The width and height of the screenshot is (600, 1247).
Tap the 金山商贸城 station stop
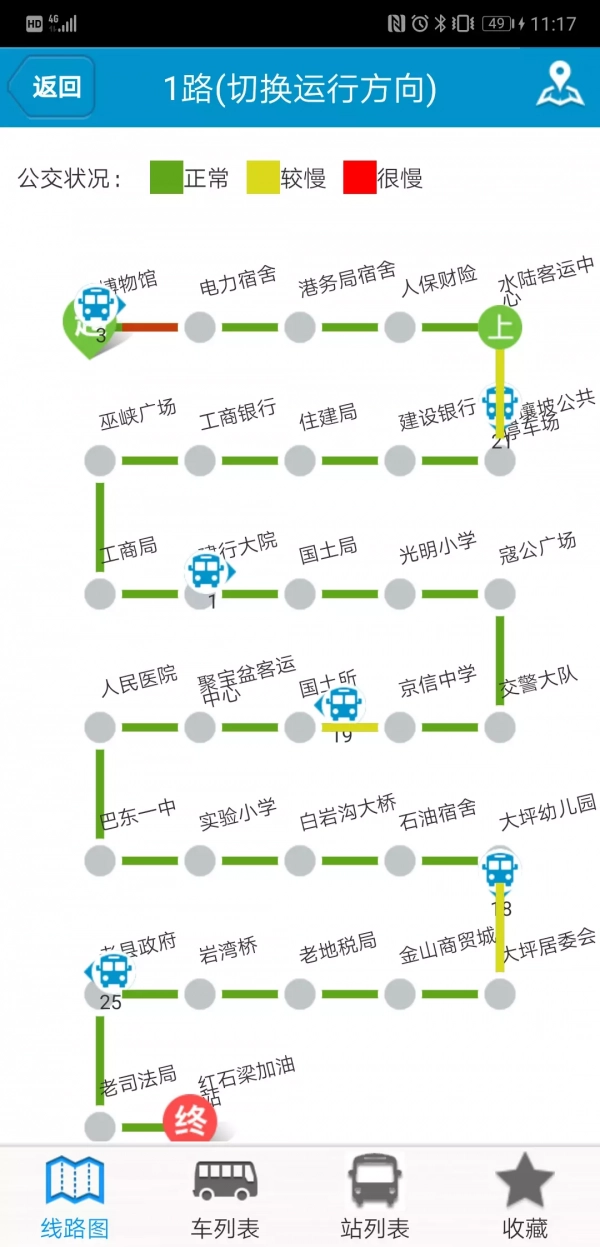tap(400, 994)
